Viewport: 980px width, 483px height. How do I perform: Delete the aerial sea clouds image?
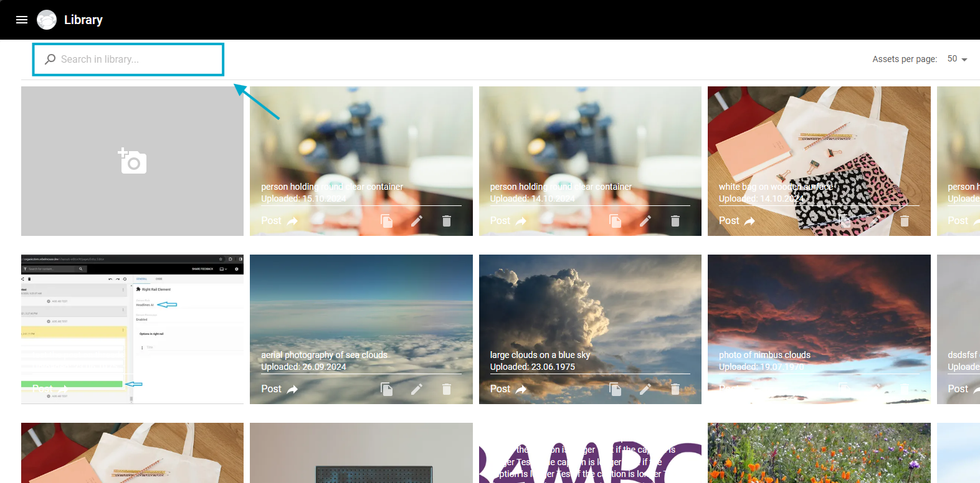446,389
